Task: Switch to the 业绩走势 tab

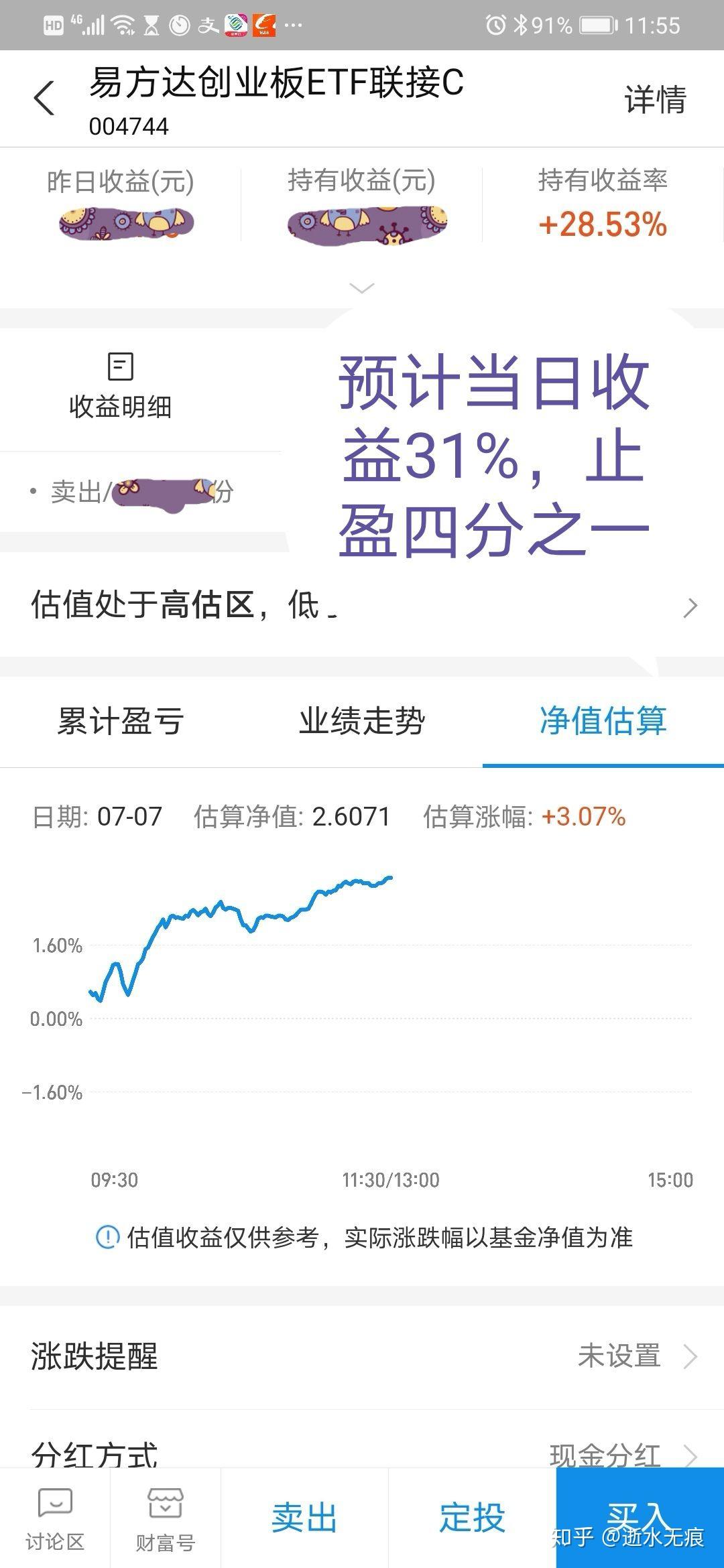Action: [362, 721]
